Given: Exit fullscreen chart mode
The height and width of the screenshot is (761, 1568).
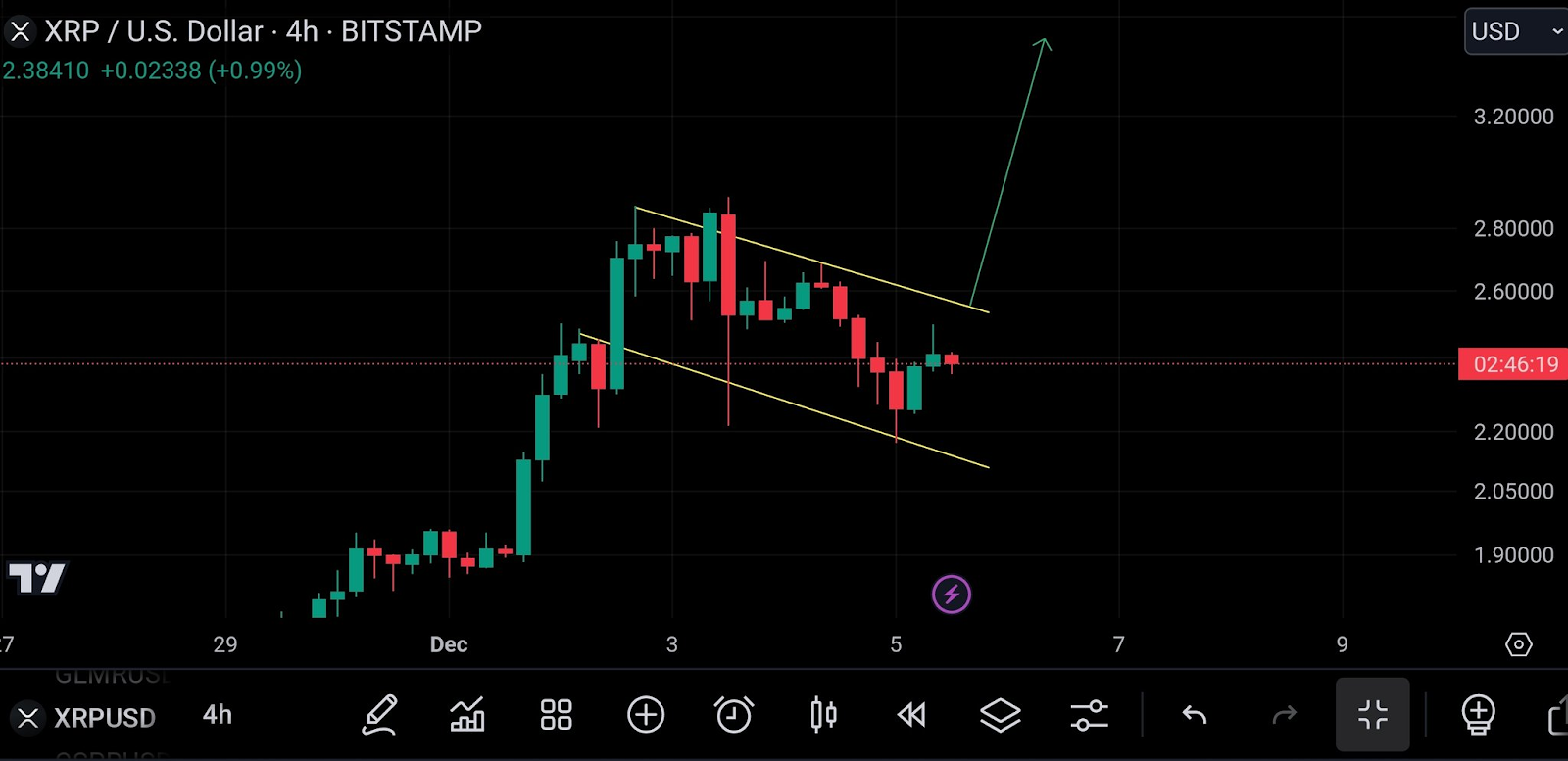Looking at the screenshot, I should point(1373,715).
